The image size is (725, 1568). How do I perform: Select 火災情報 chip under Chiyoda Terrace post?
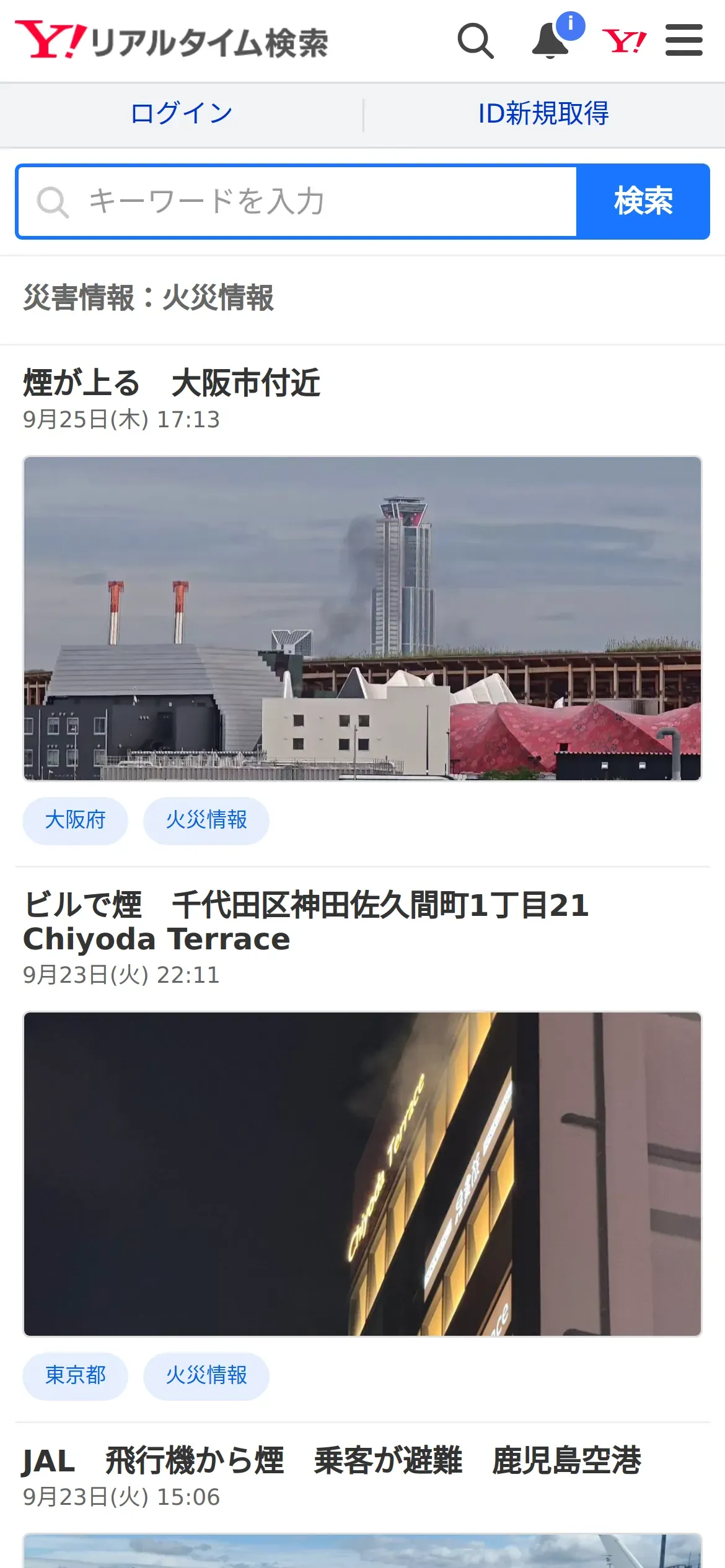[206, 1376]
